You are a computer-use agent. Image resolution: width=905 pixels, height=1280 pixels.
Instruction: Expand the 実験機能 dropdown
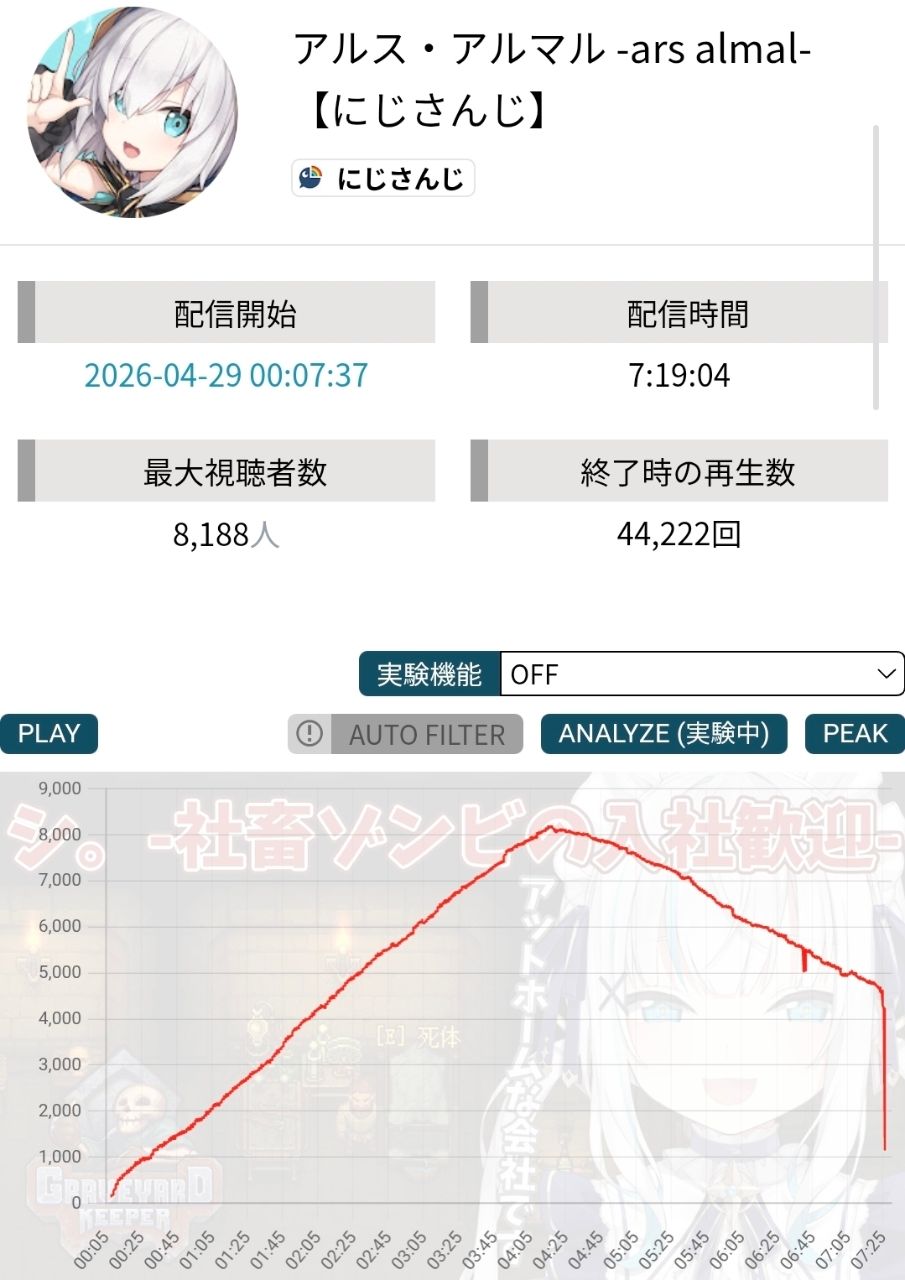(x=701, y=674)
